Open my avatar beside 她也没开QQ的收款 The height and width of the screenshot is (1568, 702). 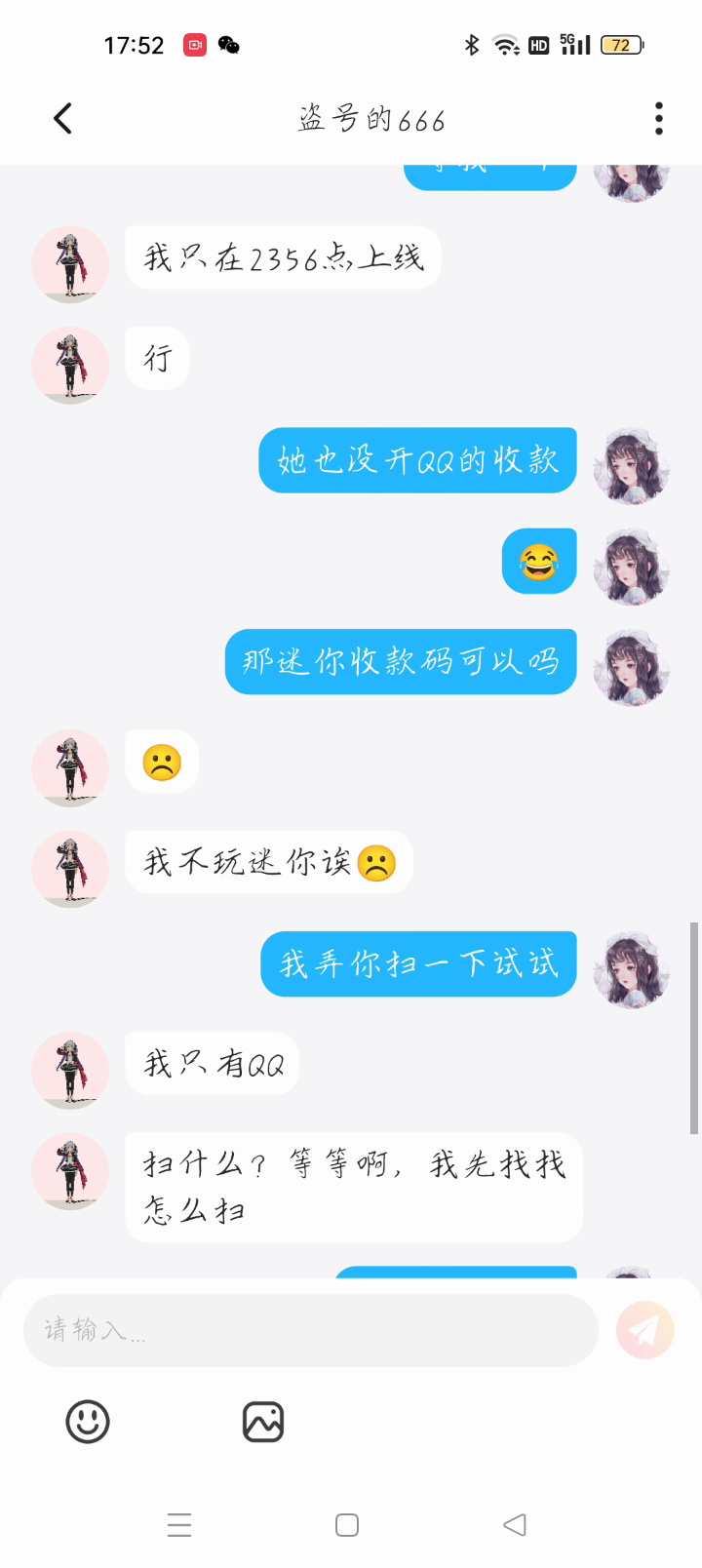[632, 465]
